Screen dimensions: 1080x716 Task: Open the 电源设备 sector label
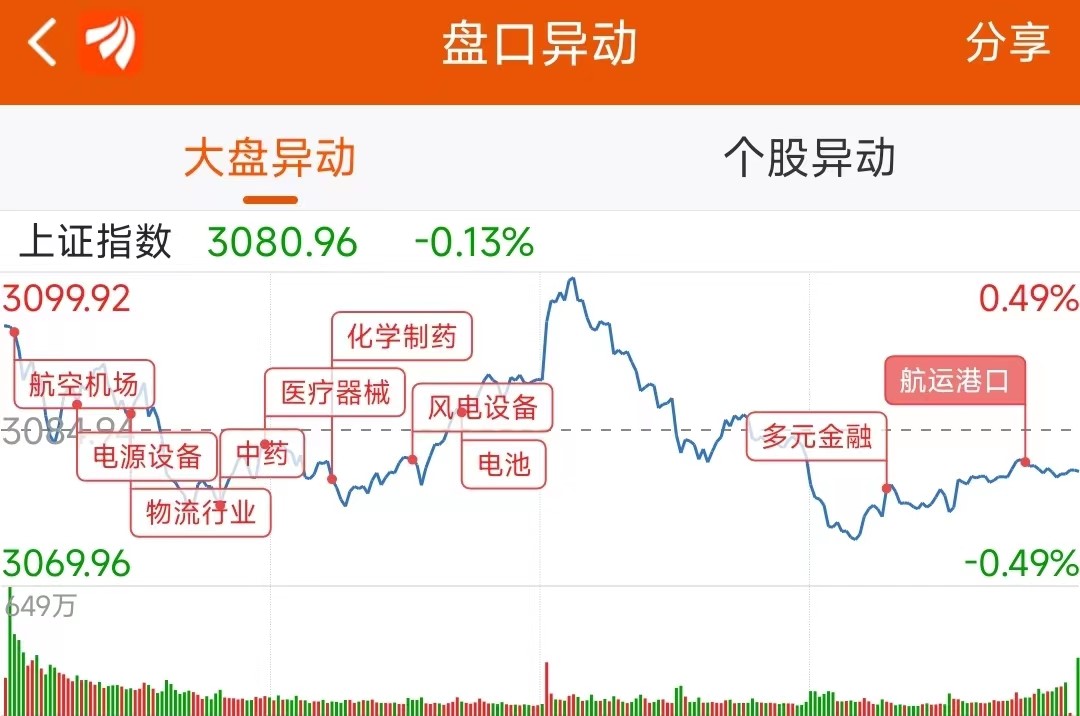[147, 456]
